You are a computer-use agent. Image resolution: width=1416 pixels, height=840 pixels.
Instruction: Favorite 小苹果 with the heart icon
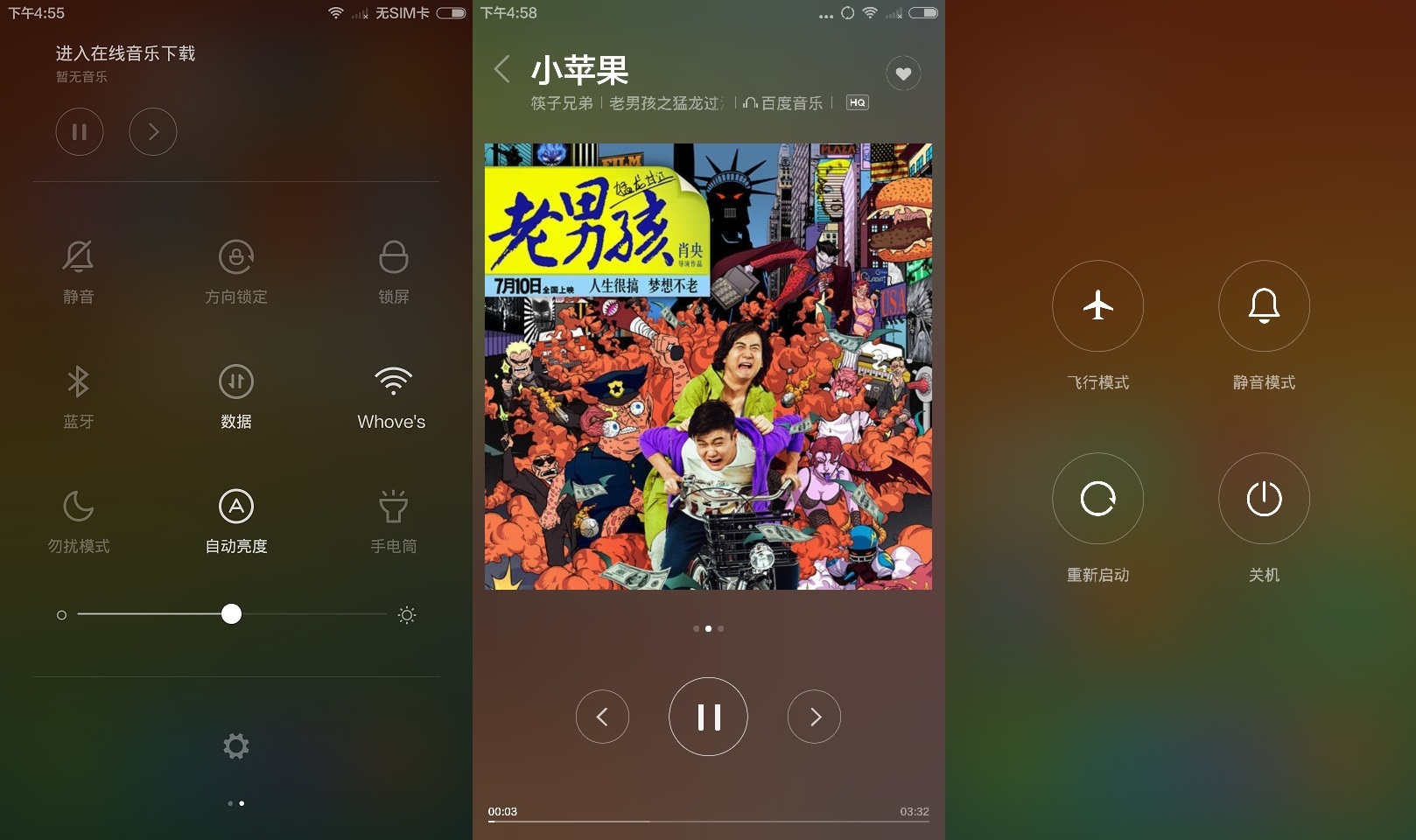pyautogui.click(x=903, y=73)
